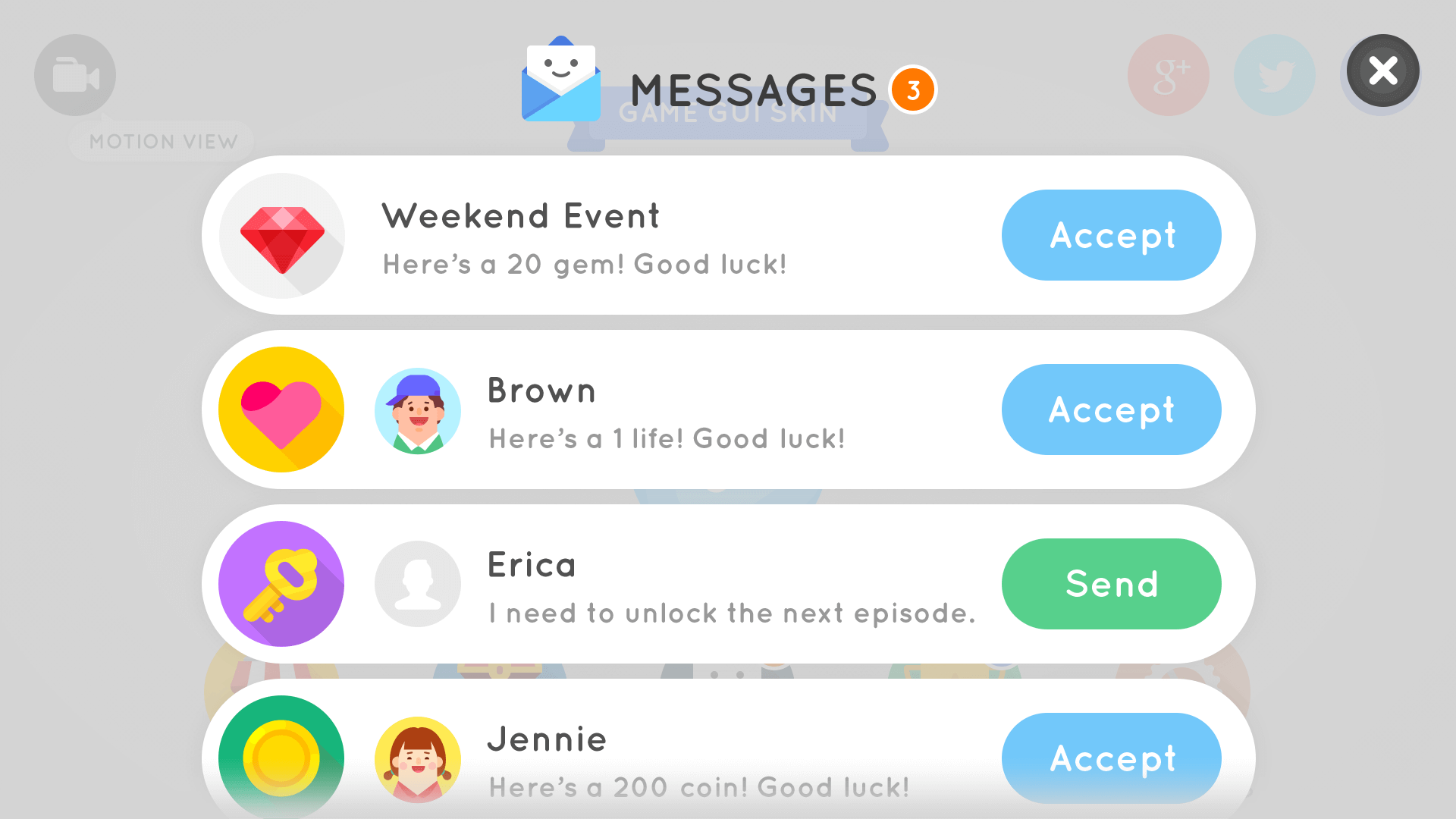
Task: Accept the Weekend Event gem gift
Action: 1111,235
